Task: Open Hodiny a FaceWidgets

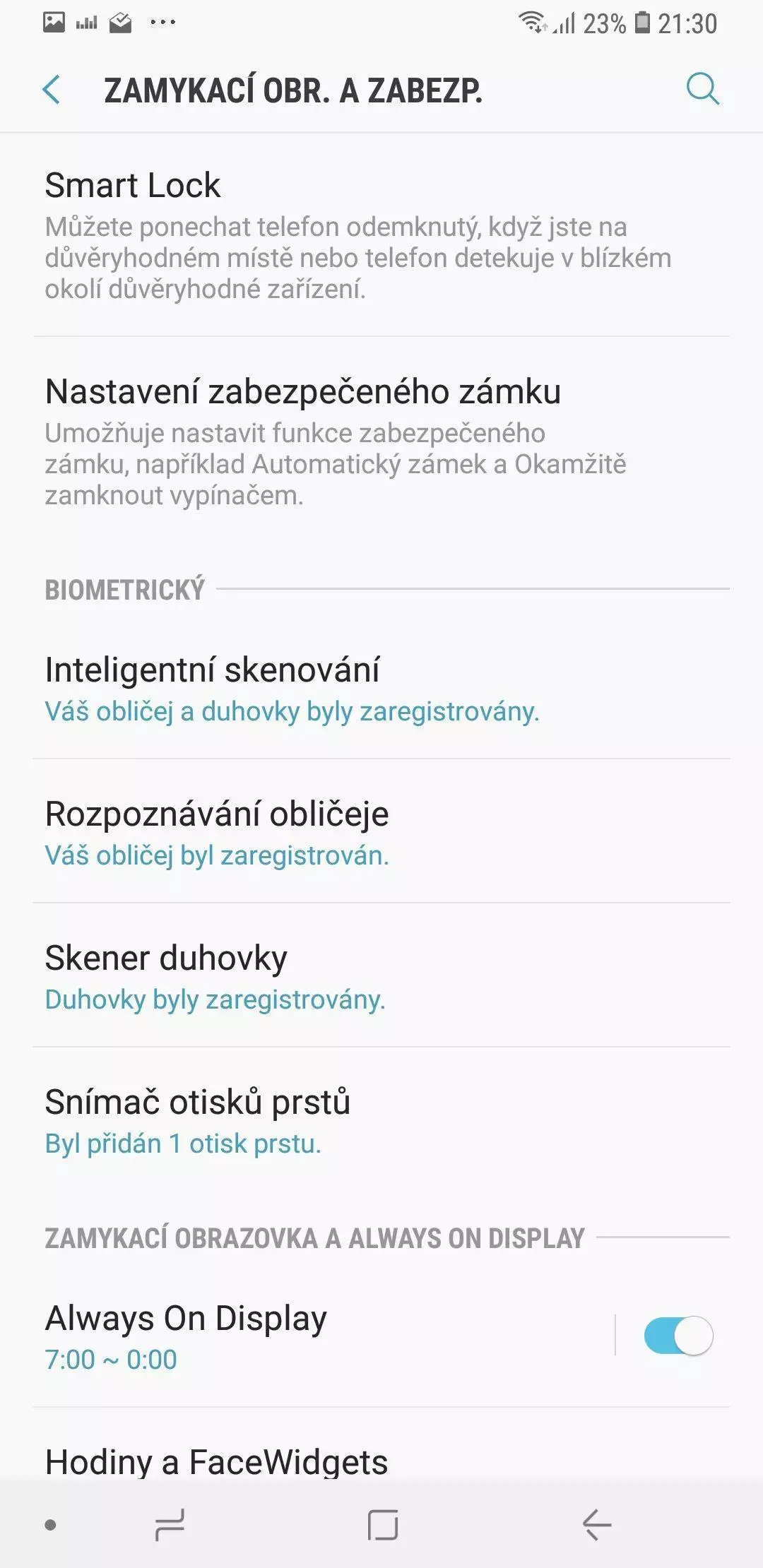Action: tap(381, 1461)
